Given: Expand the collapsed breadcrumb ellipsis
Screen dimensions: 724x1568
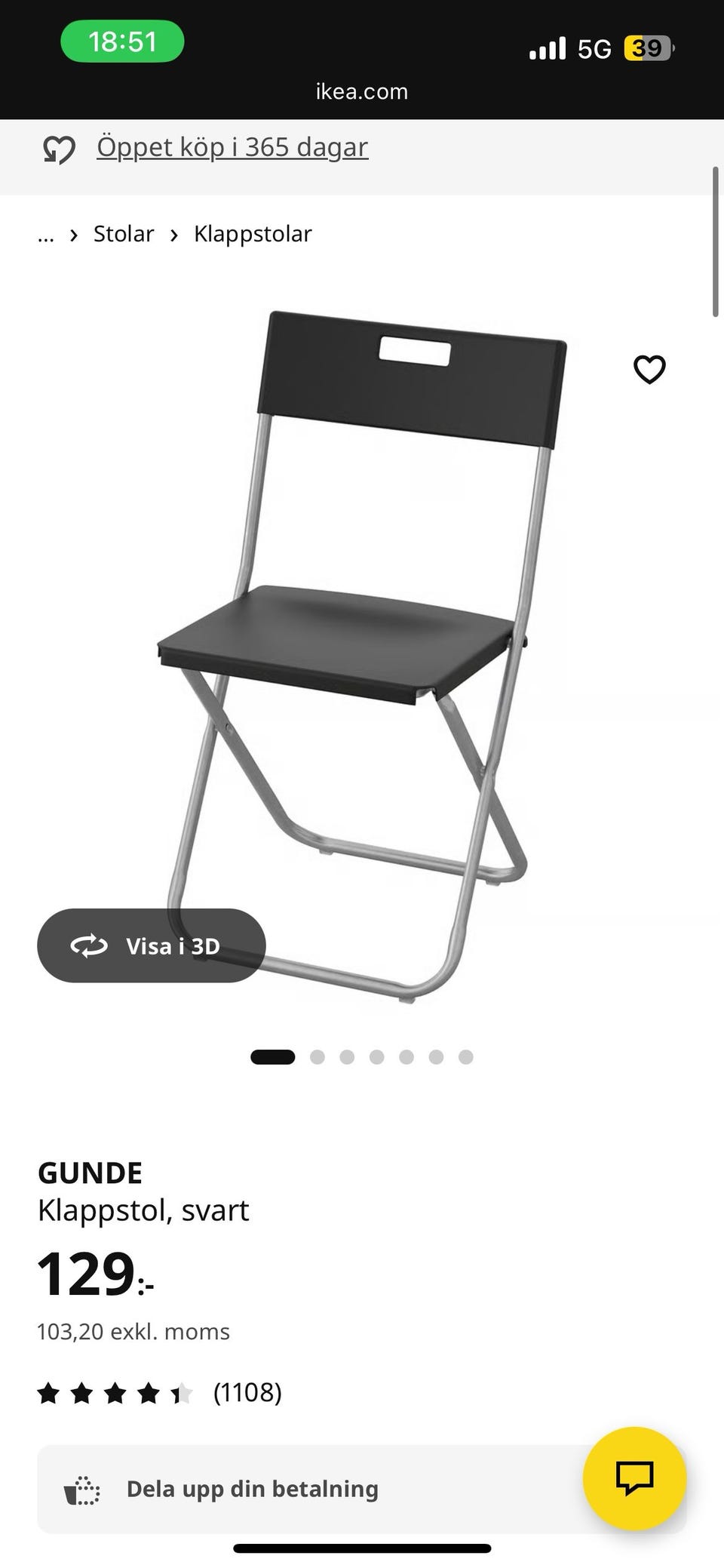Looking at the screenshot, I should pyautogui.click(x=46, y=235).
